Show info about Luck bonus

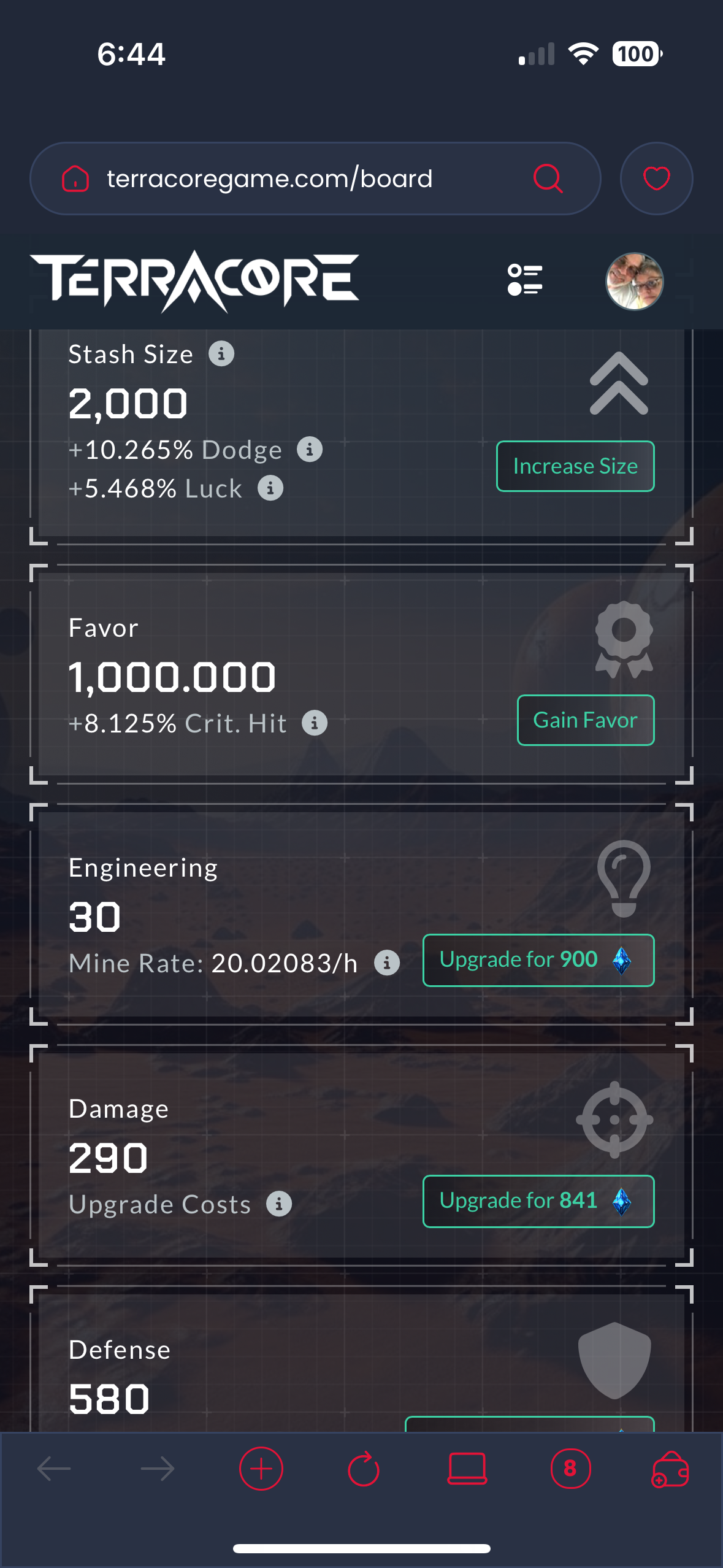pyautogui.click(x=270, y=488)
